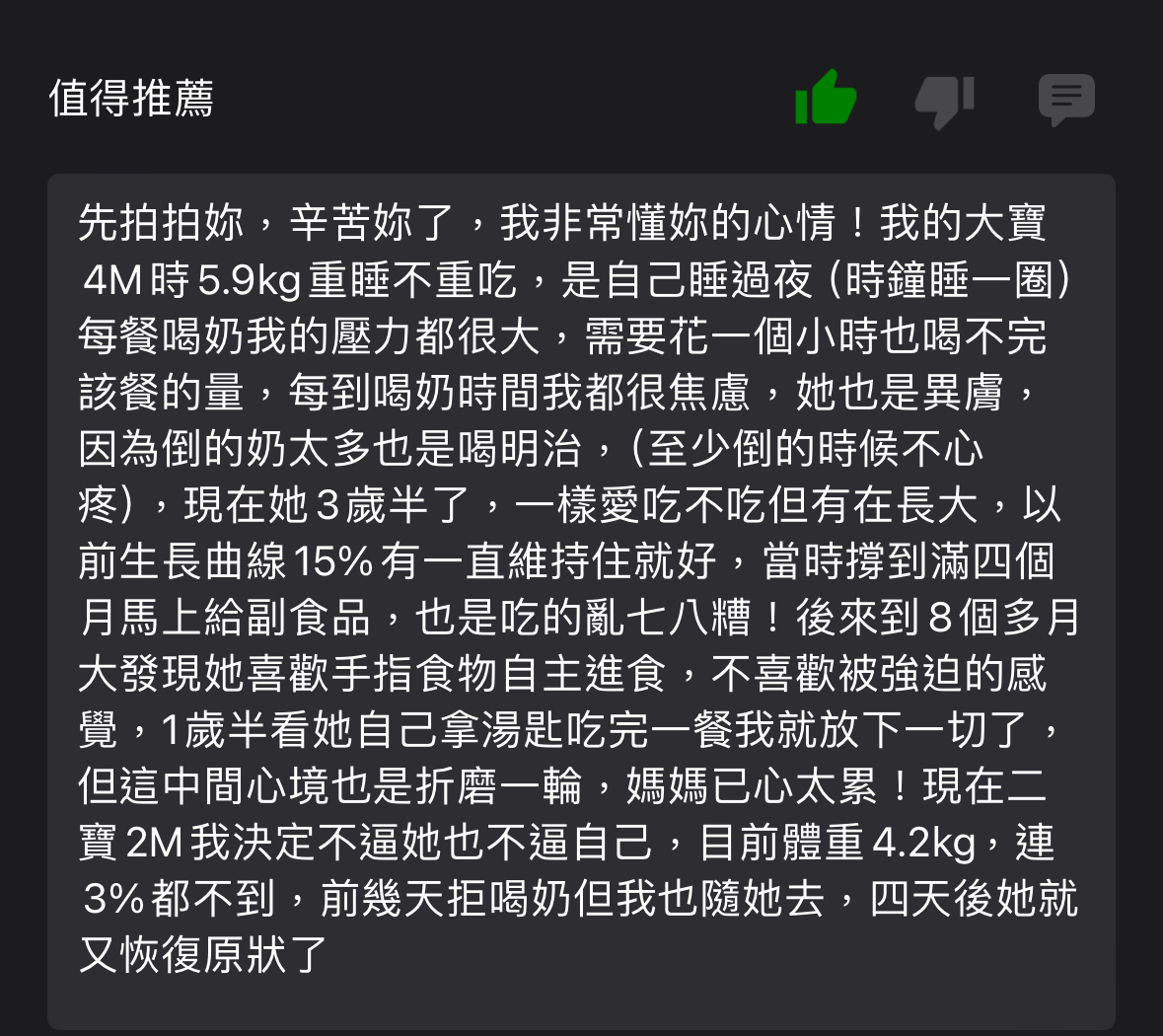Tap the thumbs-down icon
1163x1036 pixels.
944,101
